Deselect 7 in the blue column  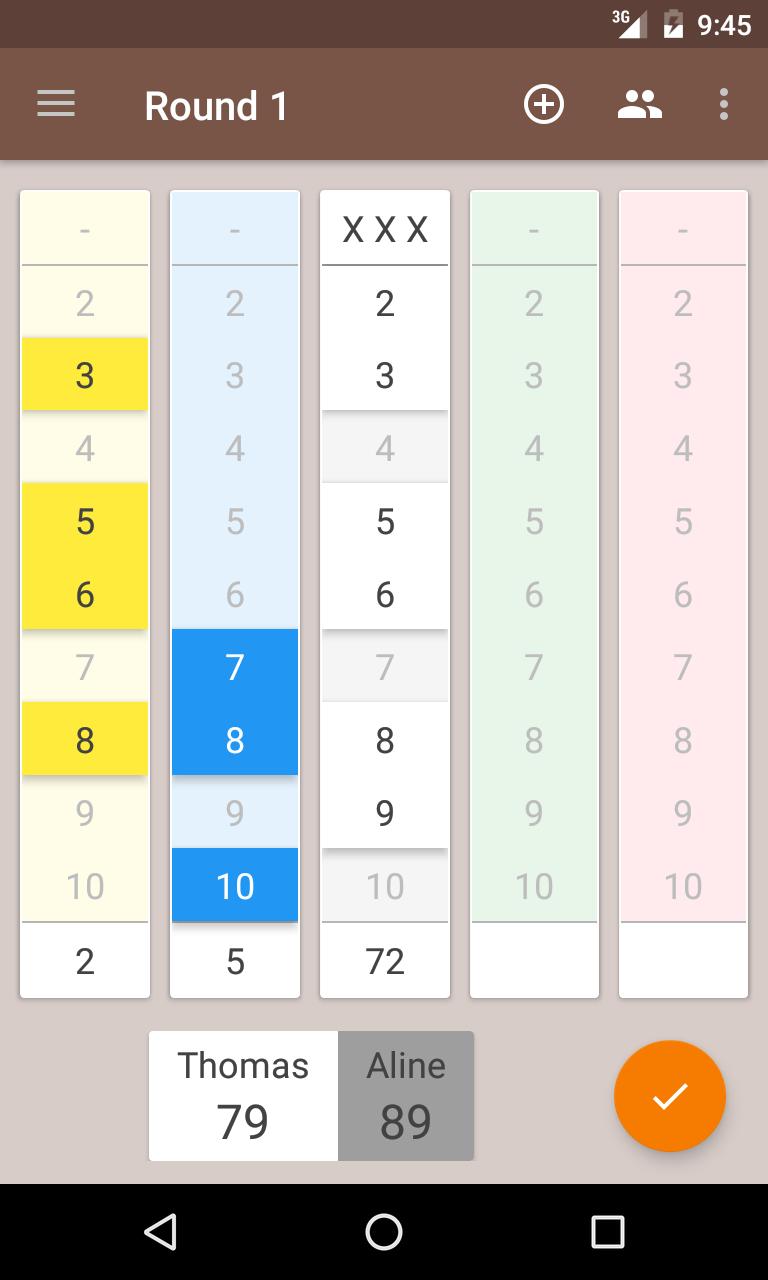235,666
